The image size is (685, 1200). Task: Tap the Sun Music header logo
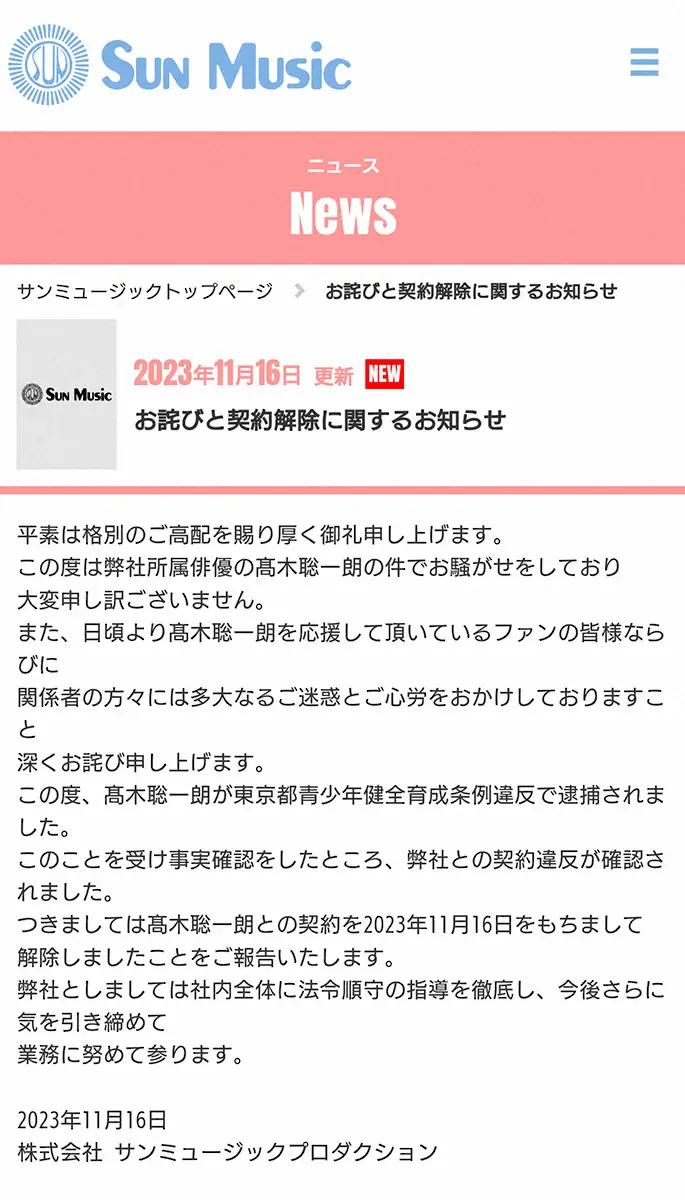[x=180, y=66]
